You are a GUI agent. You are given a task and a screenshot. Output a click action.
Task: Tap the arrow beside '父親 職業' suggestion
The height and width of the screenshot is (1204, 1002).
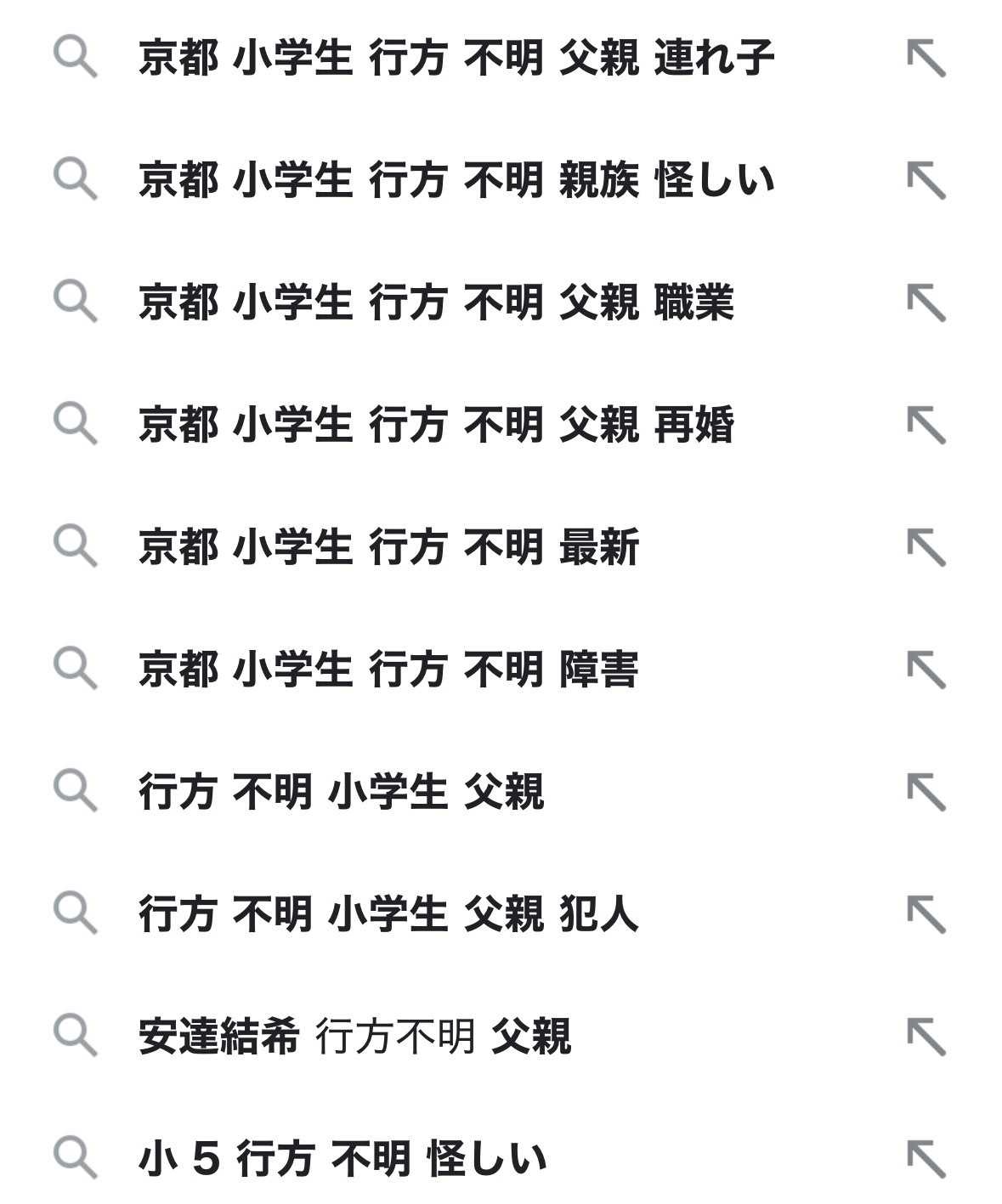click(926, 302)
